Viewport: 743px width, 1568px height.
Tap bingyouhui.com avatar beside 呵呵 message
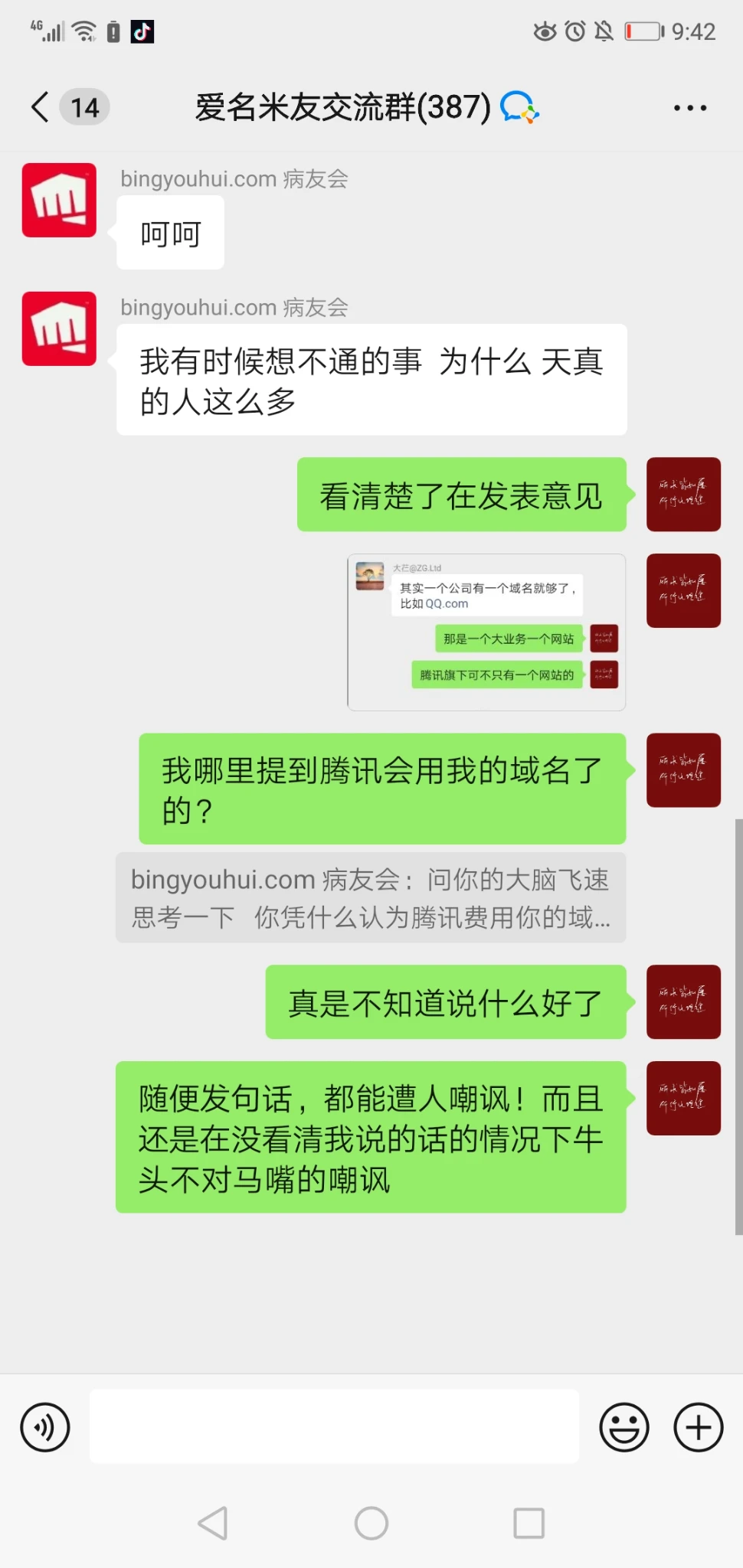(x=59, y=201)
